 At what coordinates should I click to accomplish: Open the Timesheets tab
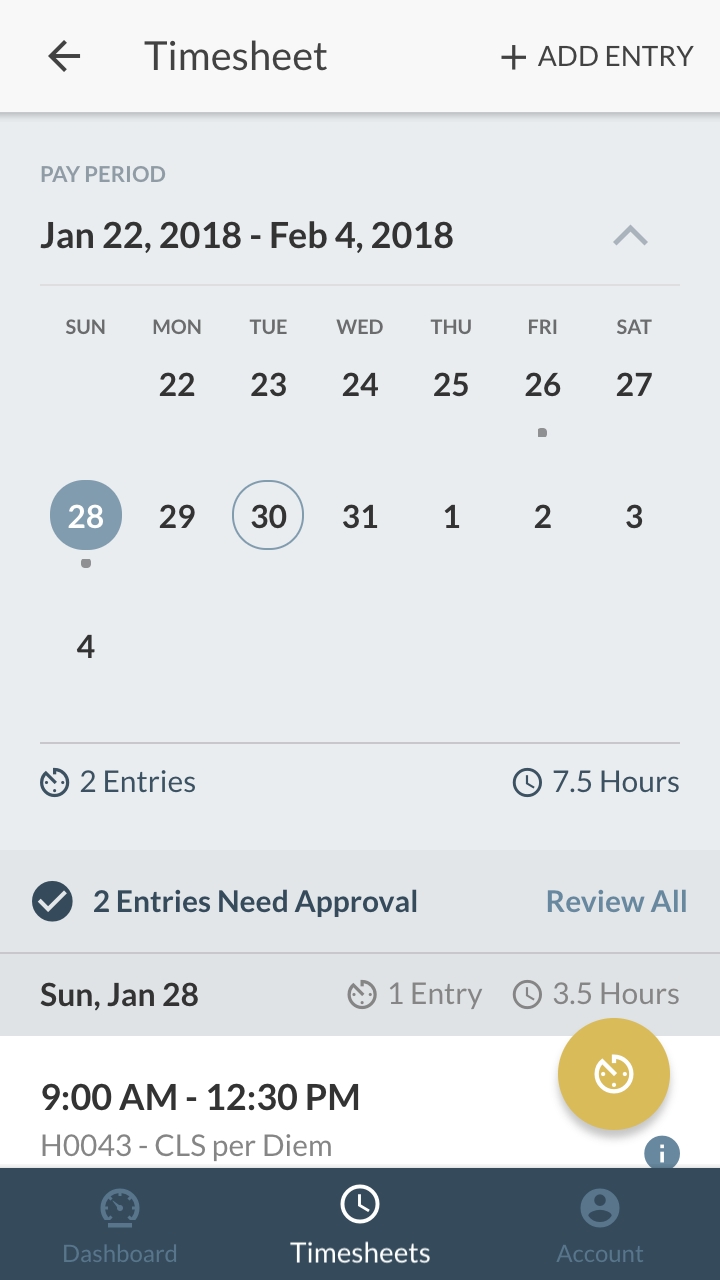tap(360, 1225)
